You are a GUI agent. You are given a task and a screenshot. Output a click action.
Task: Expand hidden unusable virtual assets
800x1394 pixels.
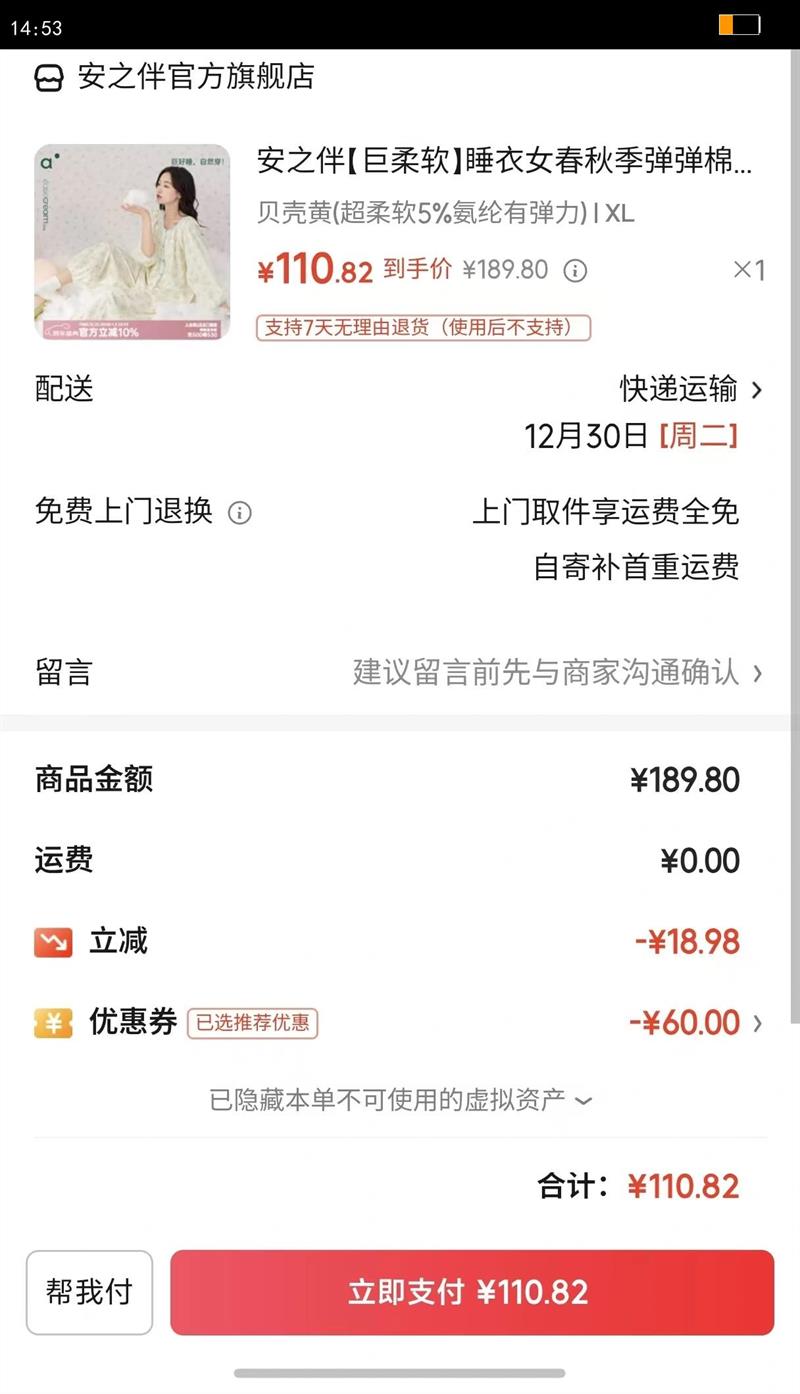pyautogui.click(x=400, y=1101)
